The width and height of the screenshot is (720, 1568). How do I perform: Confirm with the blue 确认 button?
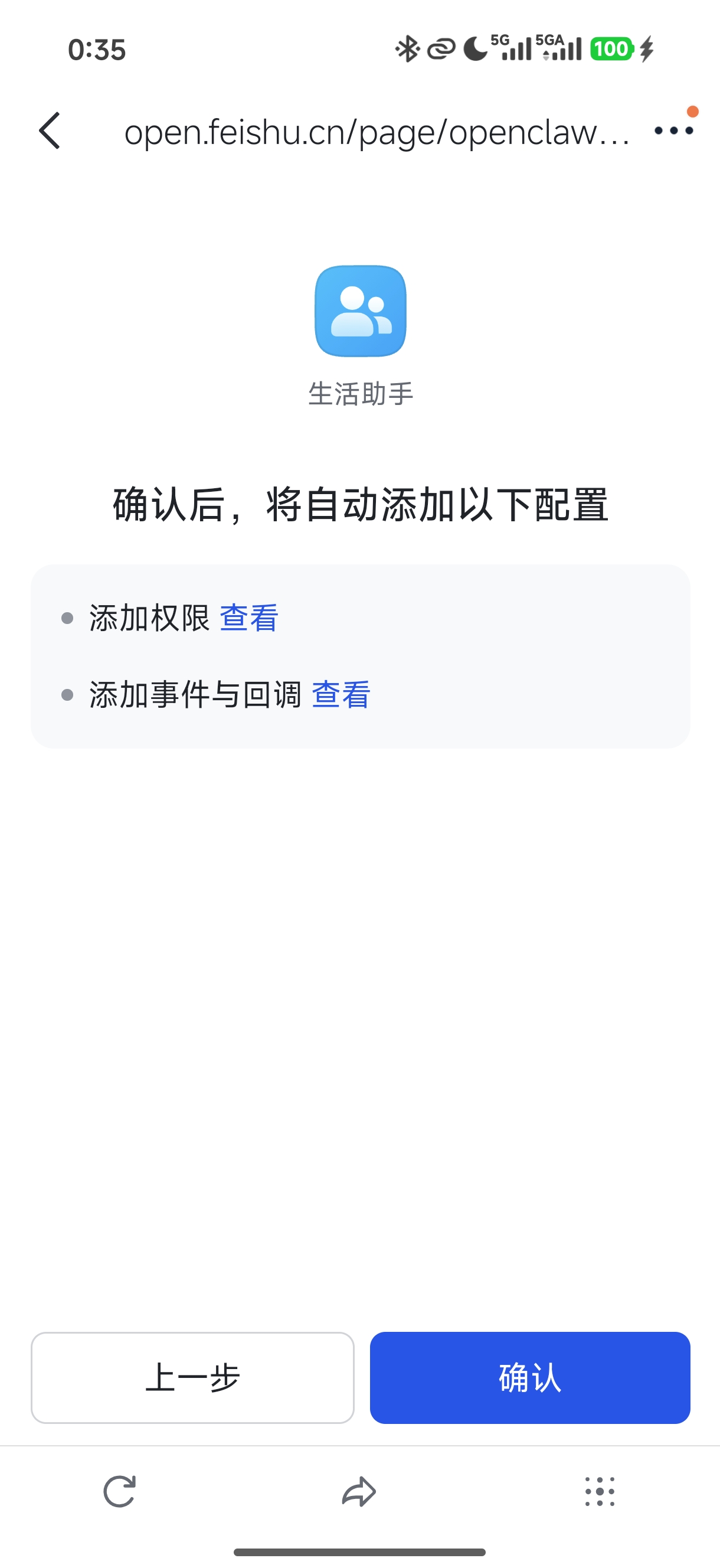(x=529, y=1377)
